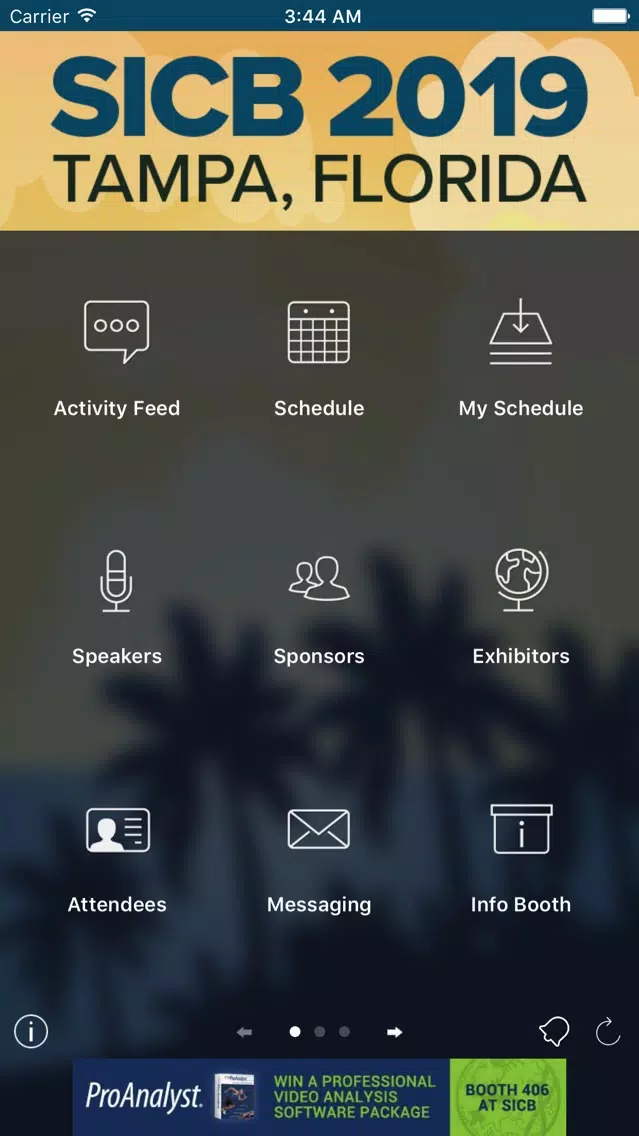Open the ProAnalyst banner ad
The height and width of the screenshot is (1136, 639).
coord(319,1096)
